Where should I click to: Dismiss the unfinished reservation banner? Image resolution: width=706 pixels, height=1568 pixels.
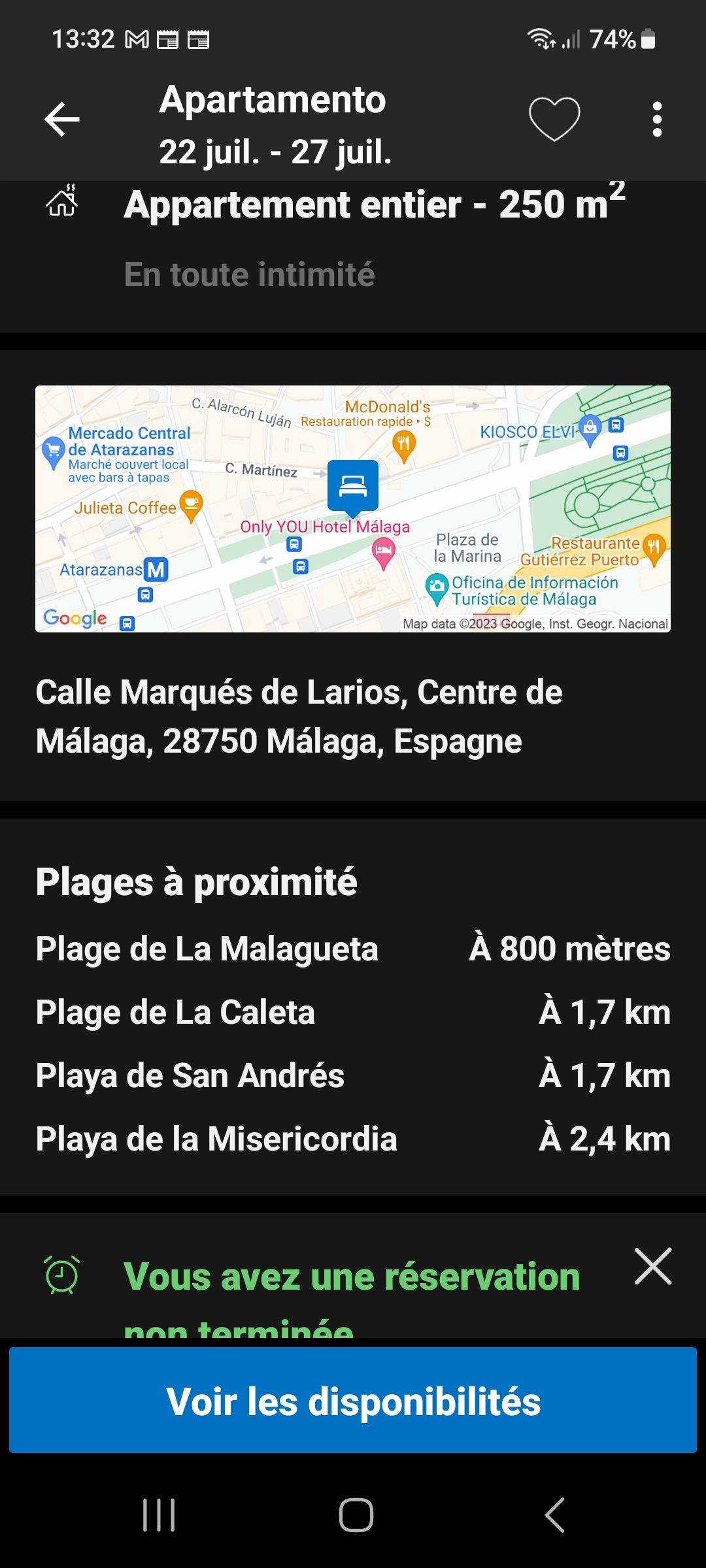click(x=653, y=1266)
